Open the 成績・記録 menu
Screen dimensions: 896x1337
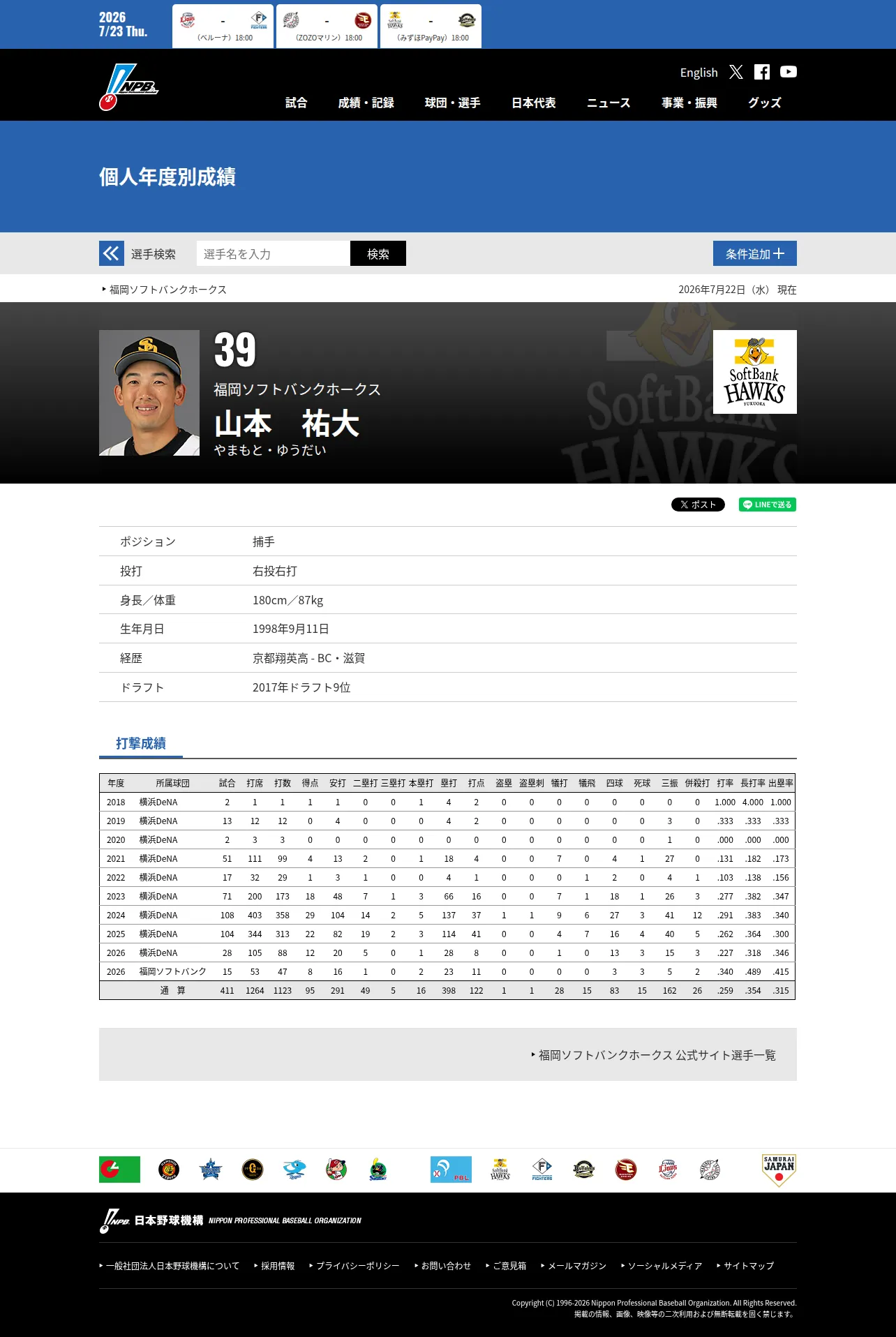366,103
